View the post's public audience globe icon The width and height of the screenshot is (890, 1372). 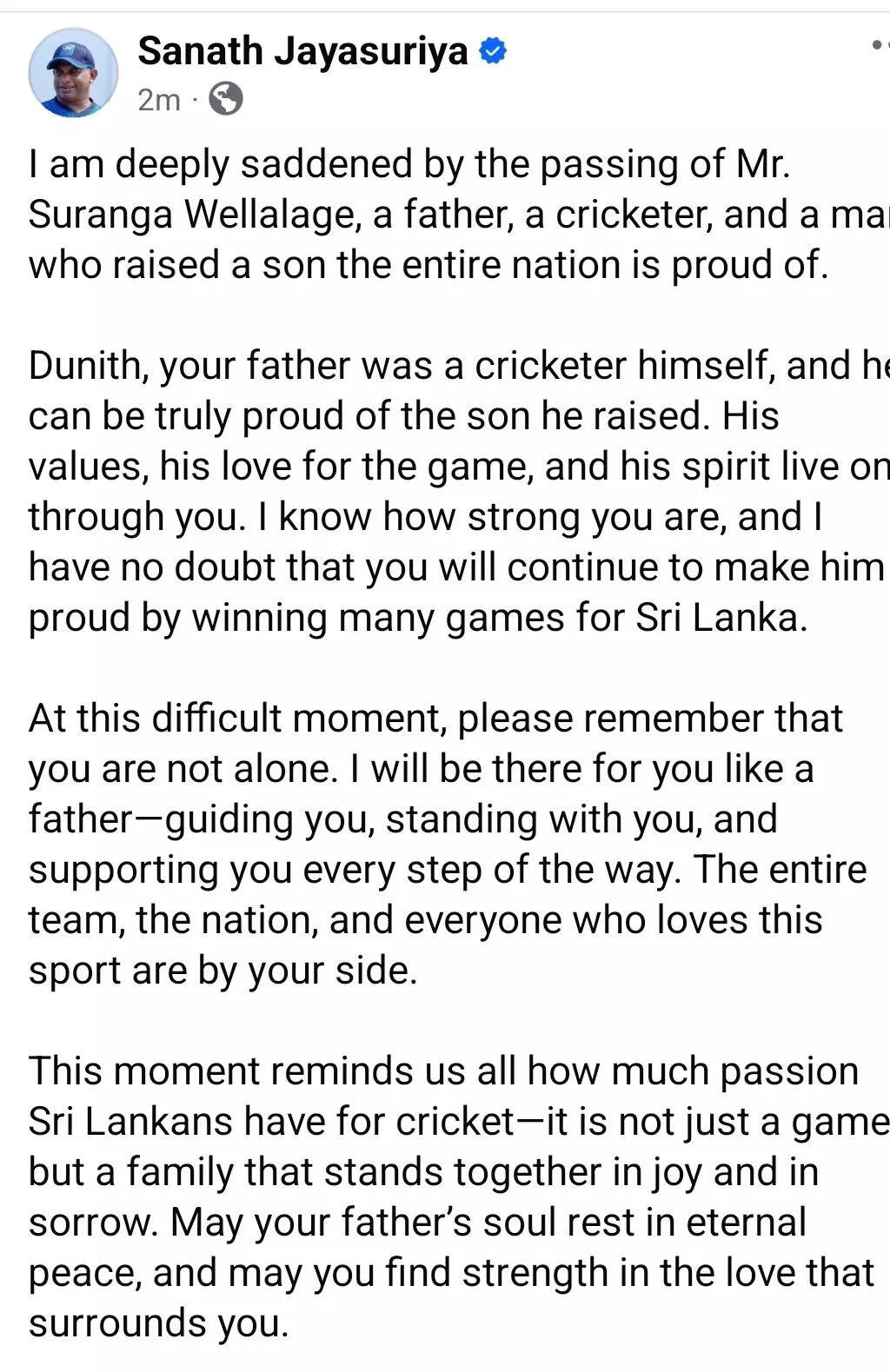point(227,100)
